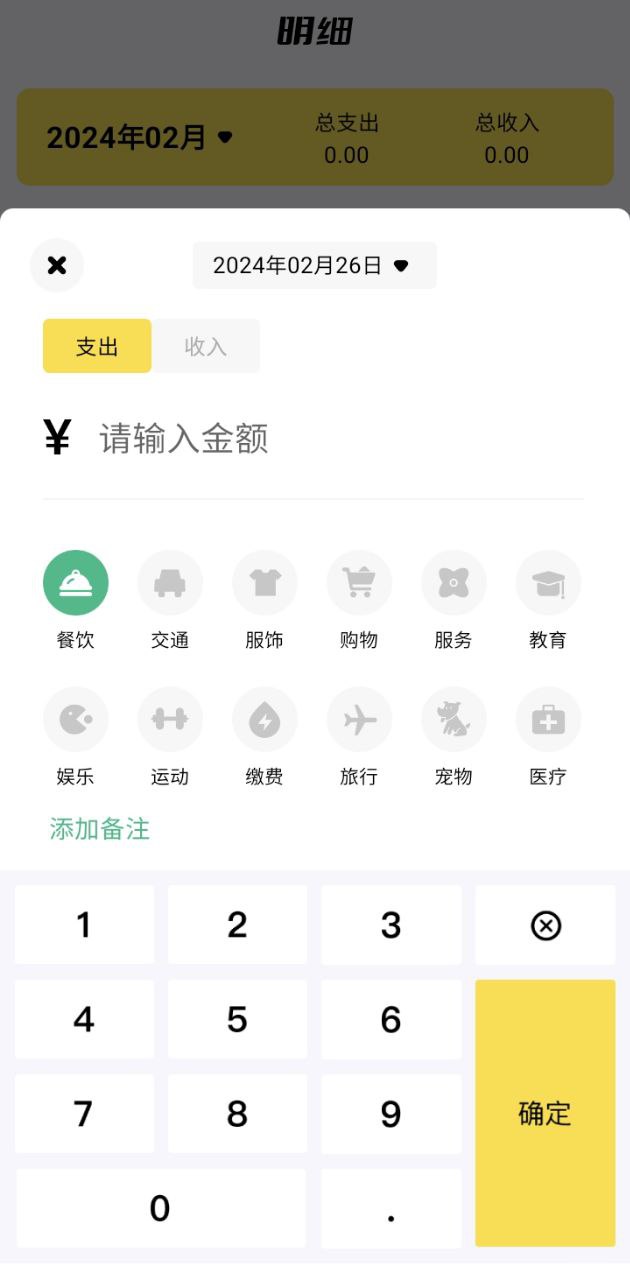Close the add-record panel
Viewport: 630px width, 1280px height.
(57, 265)
